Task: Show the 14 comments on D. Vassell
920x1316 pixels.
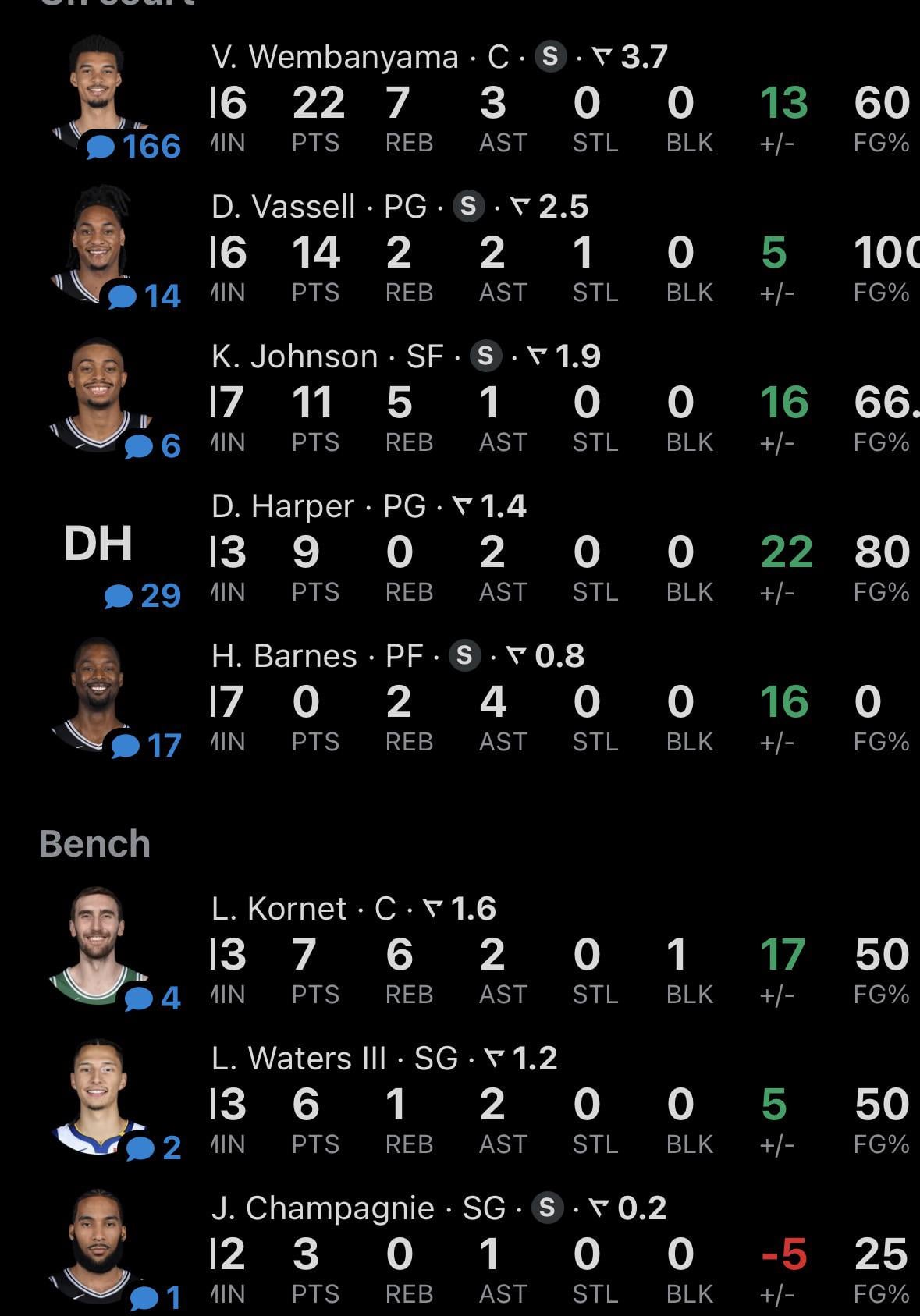Action: click(144, 296)
